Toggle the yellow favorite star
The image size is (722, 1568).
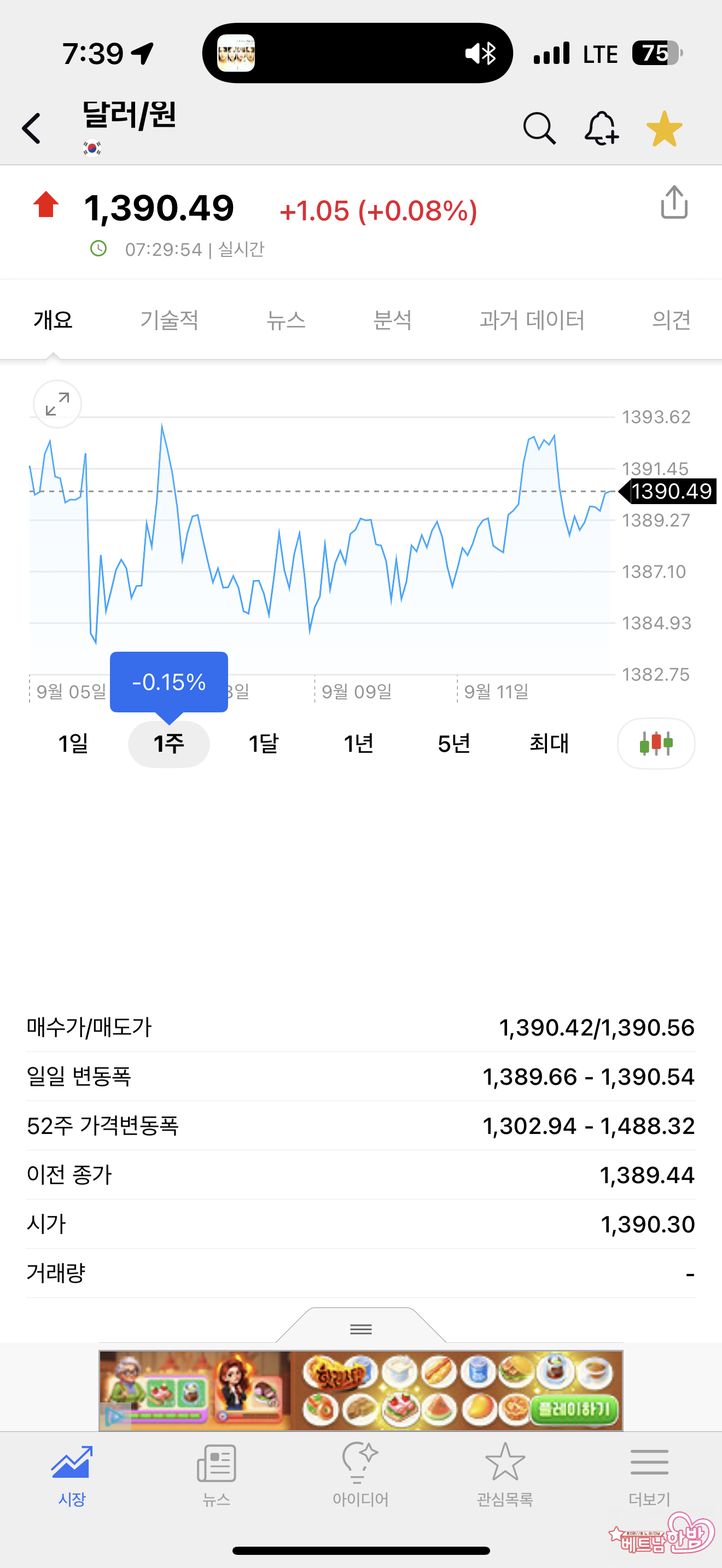[x=664, y=128]
